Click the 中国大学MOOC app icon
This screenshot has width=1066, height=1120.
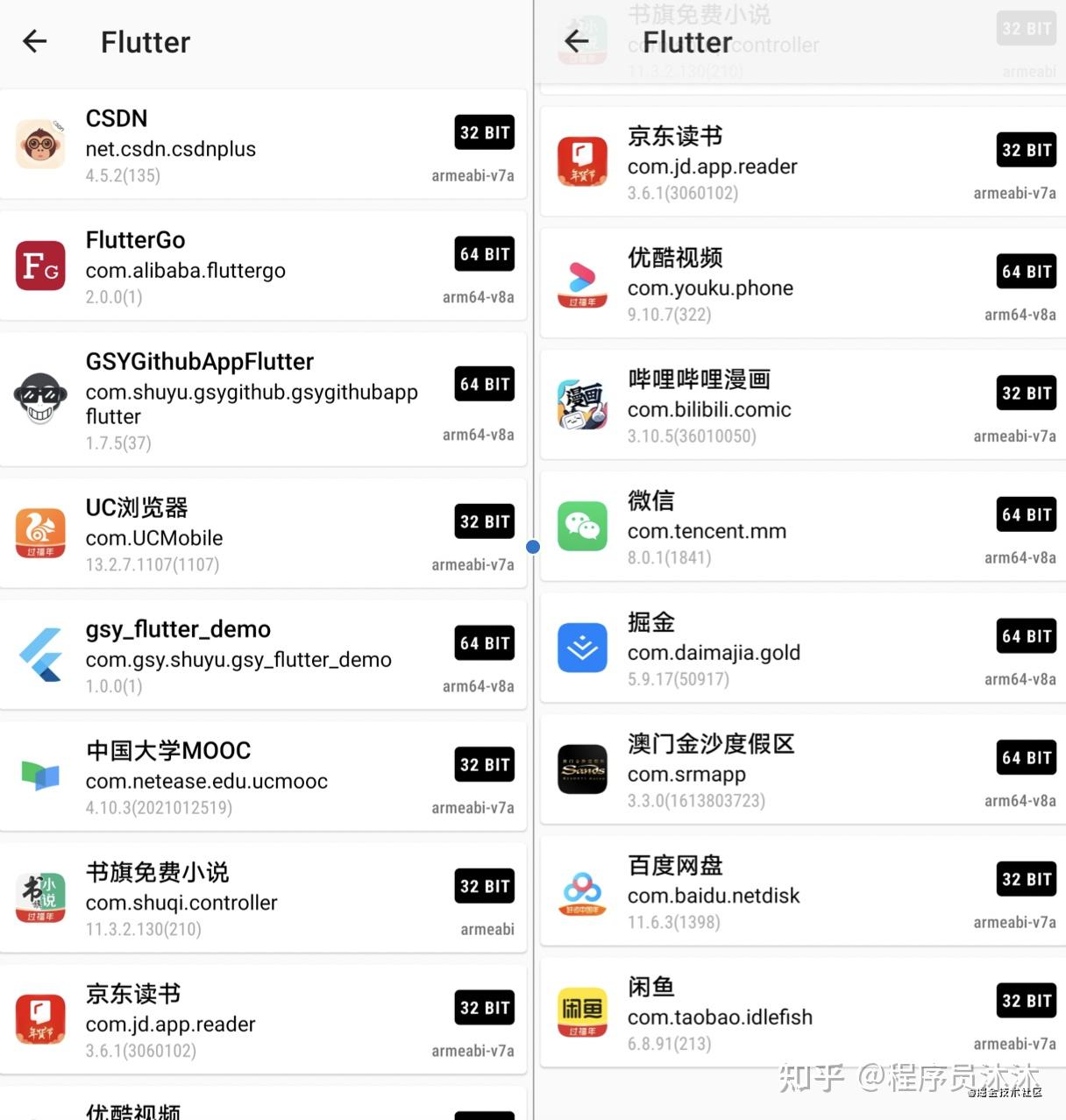tap(39, 775)
